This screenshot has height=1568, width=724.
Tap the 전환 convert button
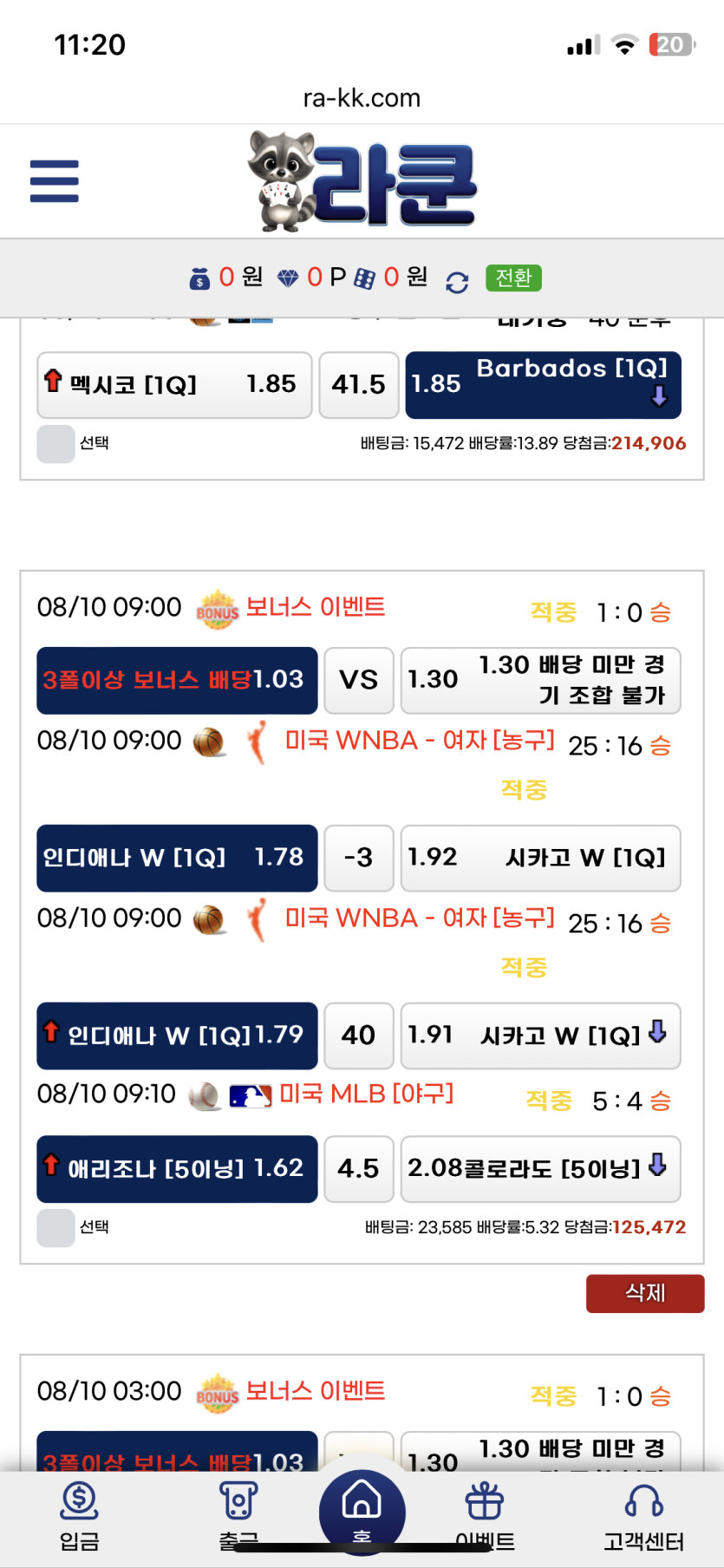point(513,278)
